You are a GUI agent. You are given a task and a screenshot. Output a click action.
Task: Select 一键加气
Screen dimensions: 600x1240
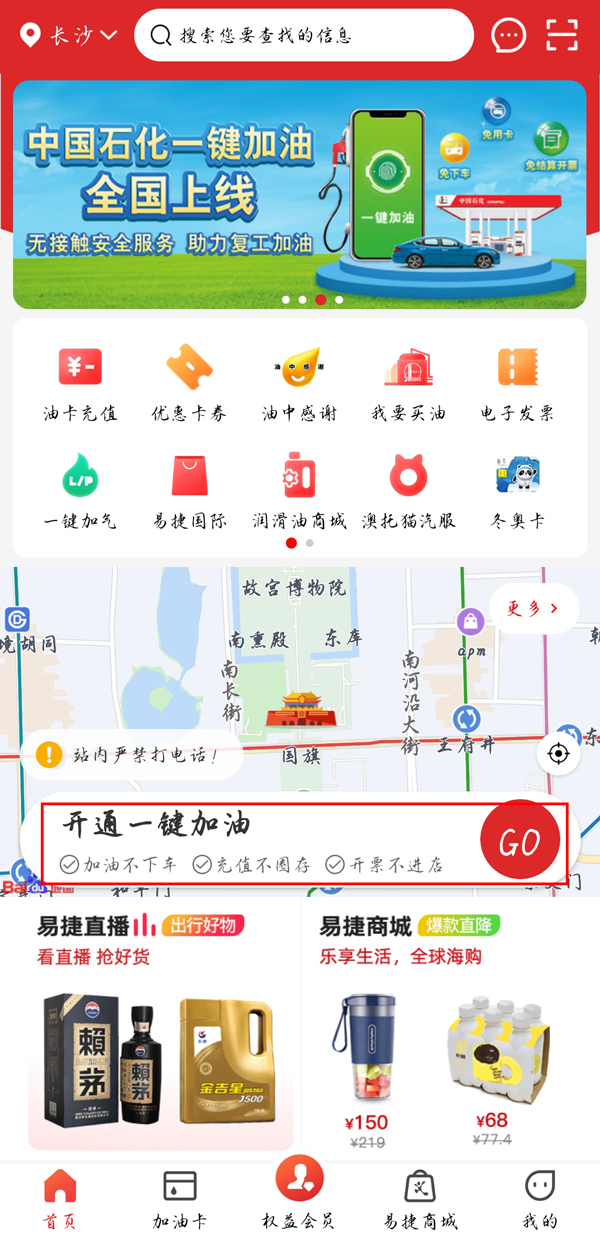[80, 492]
